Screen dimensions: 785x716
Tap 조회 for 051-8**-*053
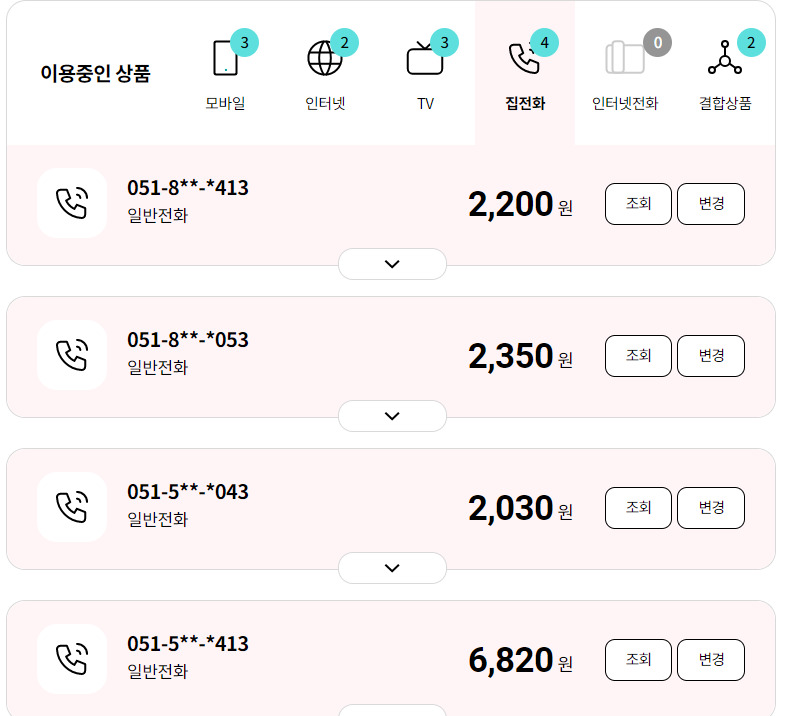[x=638, y=356]
